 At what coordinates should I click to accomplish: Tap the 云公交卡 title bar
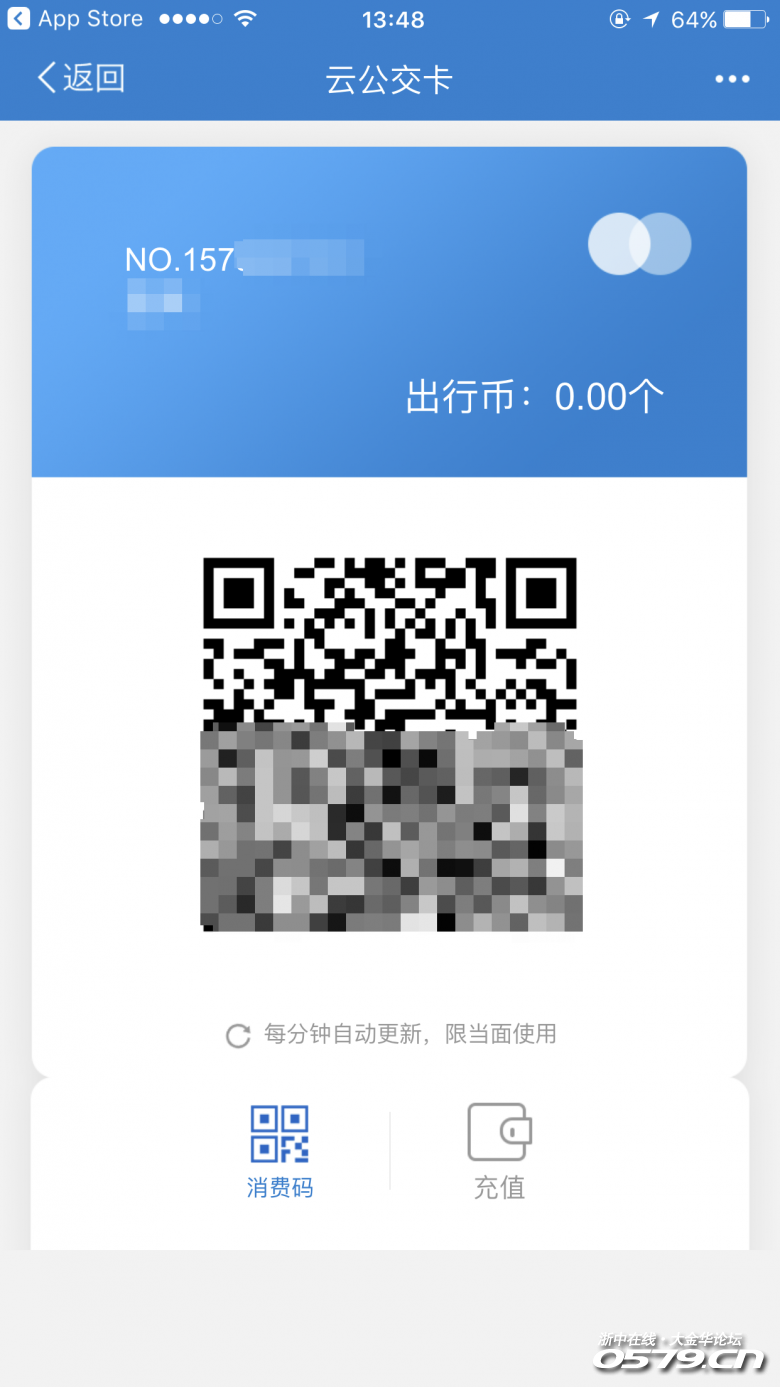tap(389, 78)
